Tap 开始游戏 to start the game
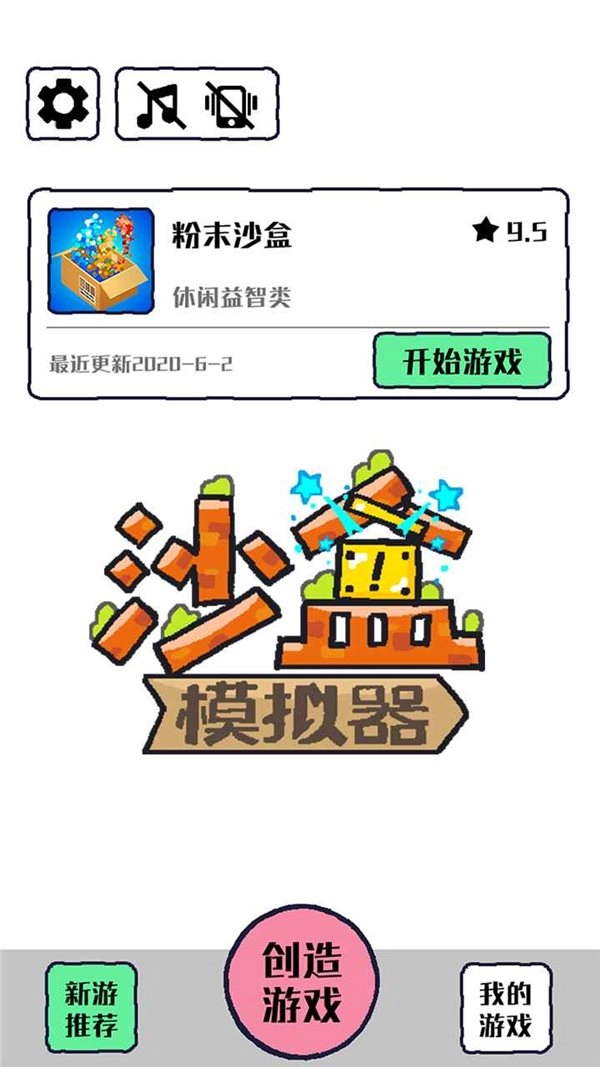Image resolution: width=600 pixels, height=1067 pixels. tap(462, 361)
